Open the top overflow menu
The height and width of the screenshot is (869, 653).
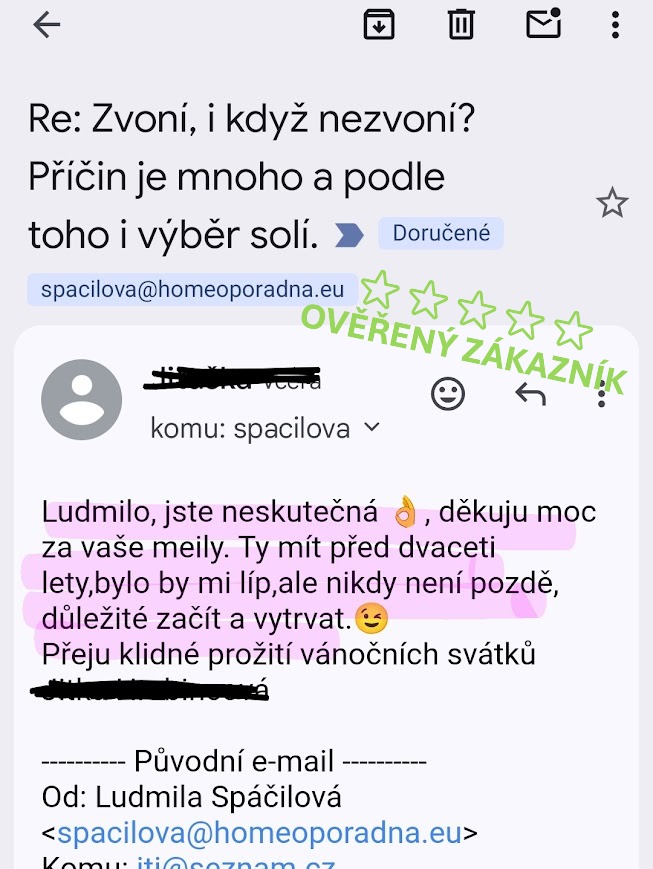pyautogui.click(x=614, y=25)
